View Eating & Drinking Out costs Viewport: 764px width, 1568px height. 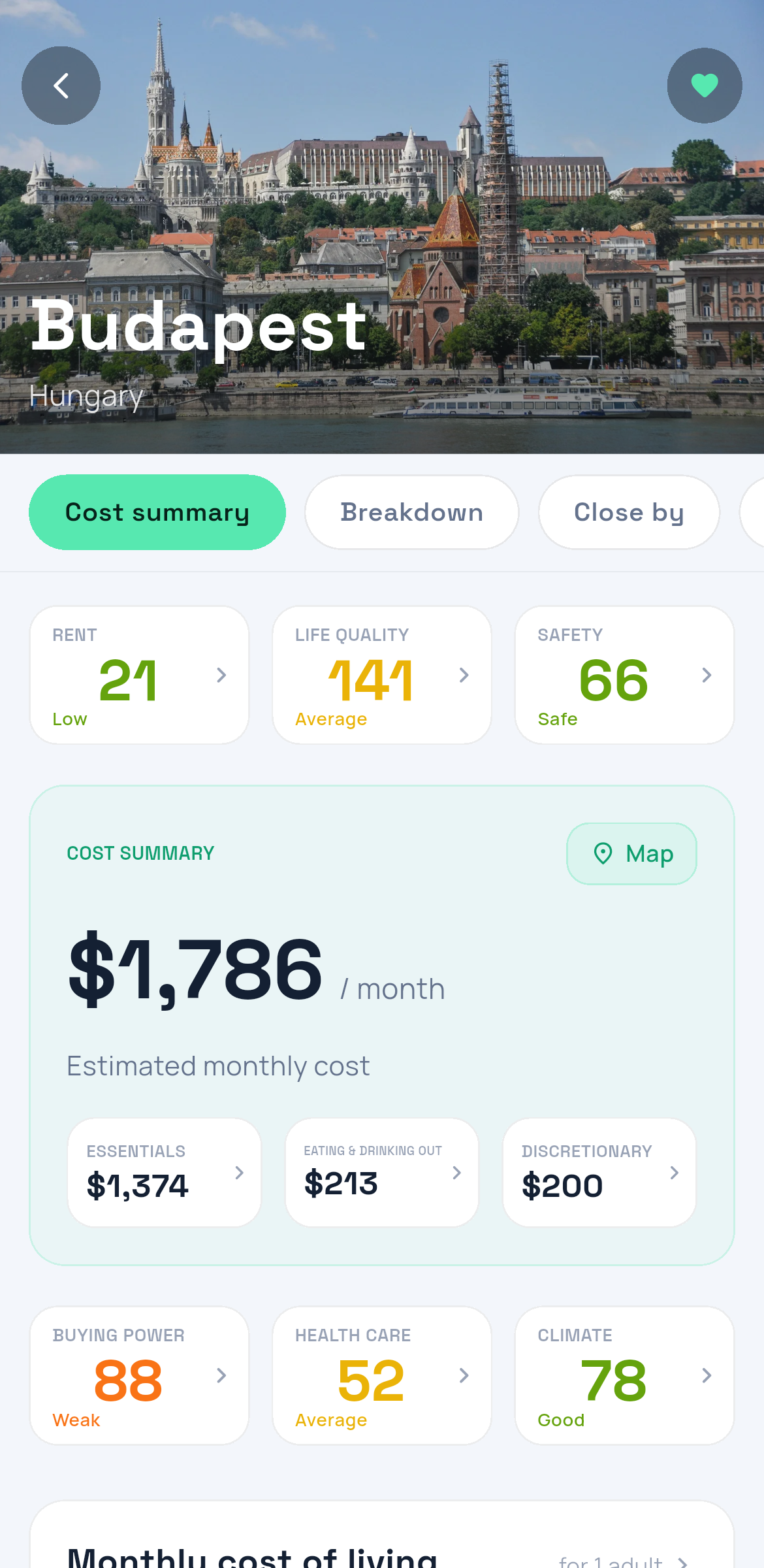[x=382, y=1173]
